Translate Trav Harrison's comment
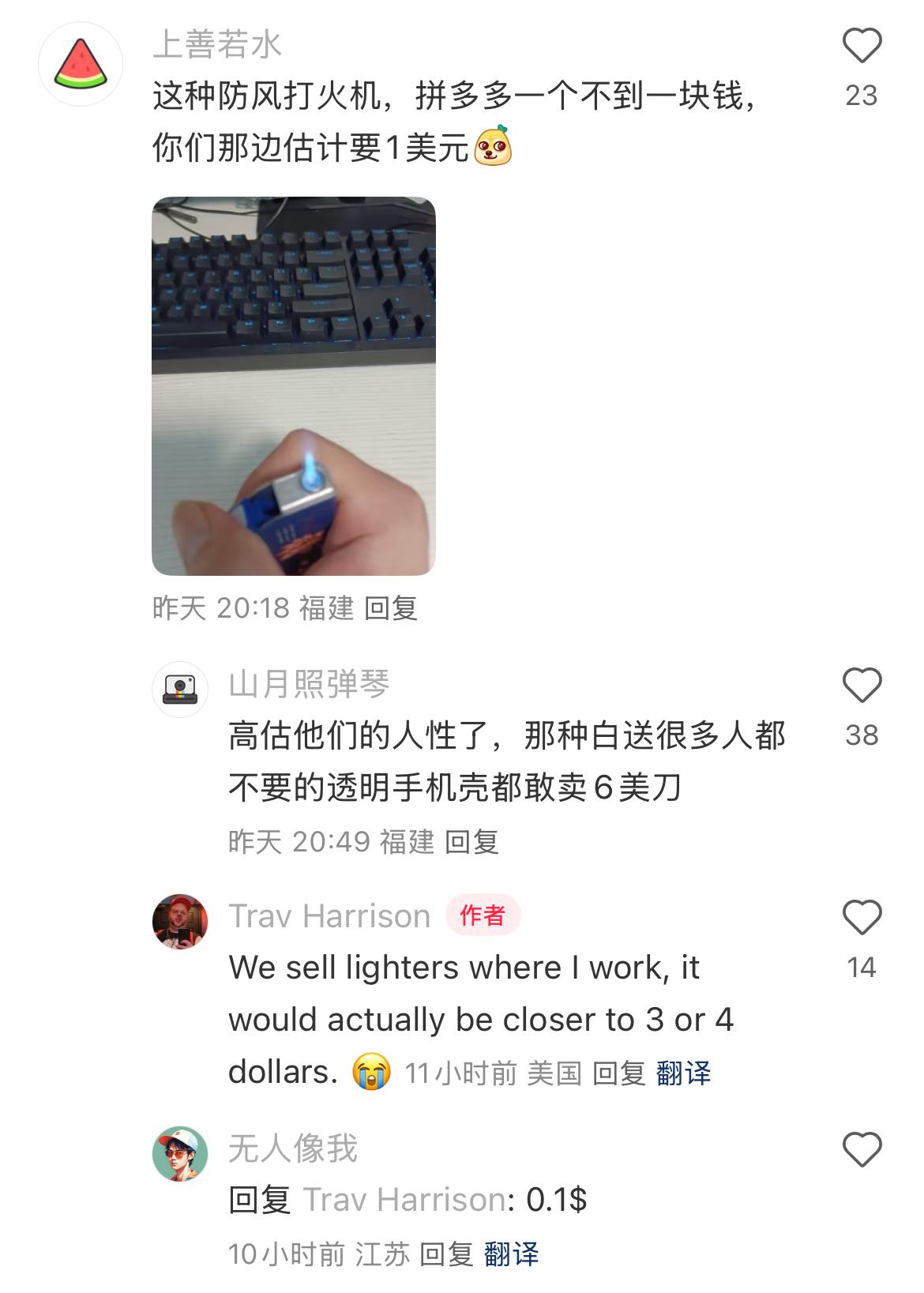The width and height of the screenshot is (924, 1293). (683, 1073)
